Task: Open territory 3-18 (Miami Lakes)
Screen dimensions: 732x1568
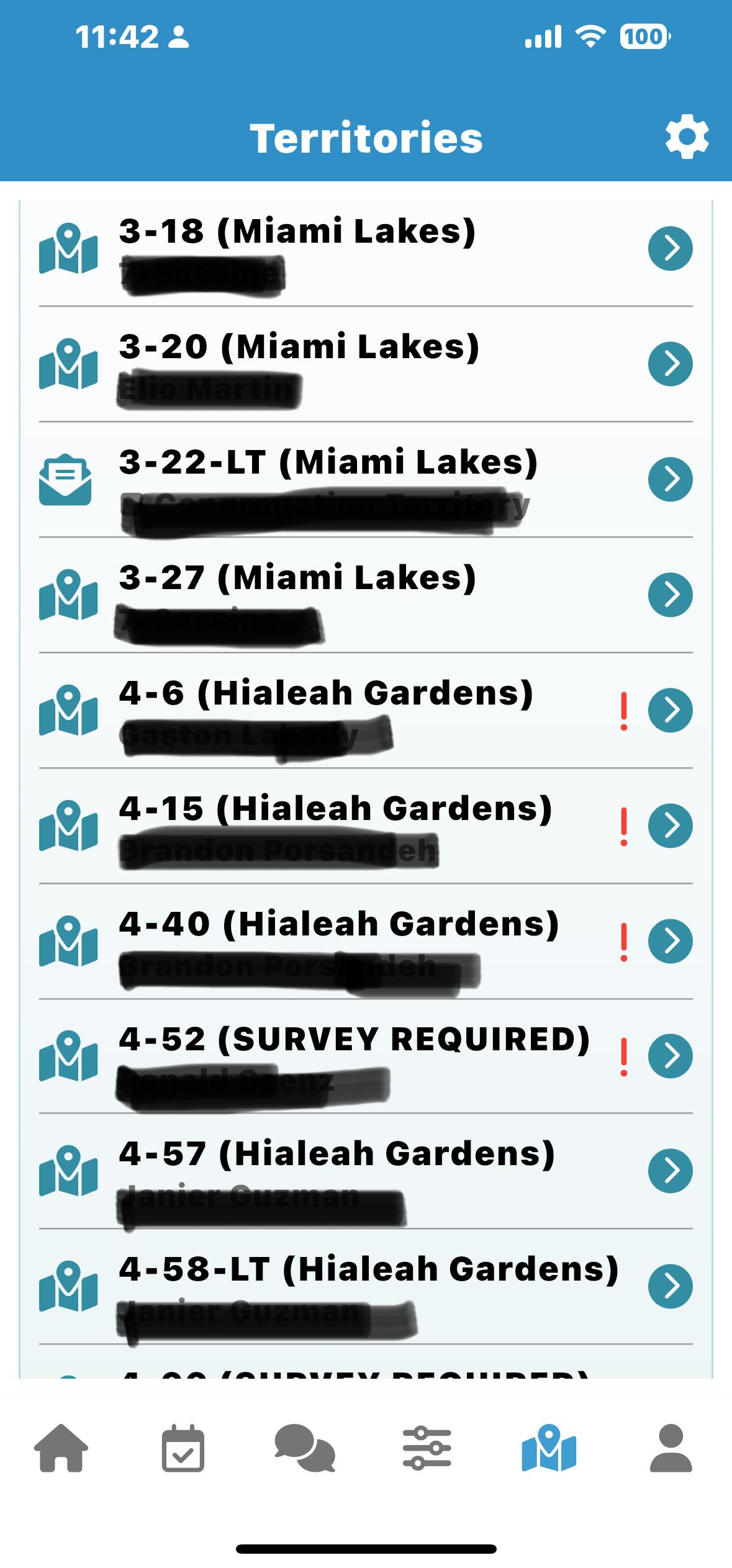Action: pyautogui.click(x=366, y=249)
